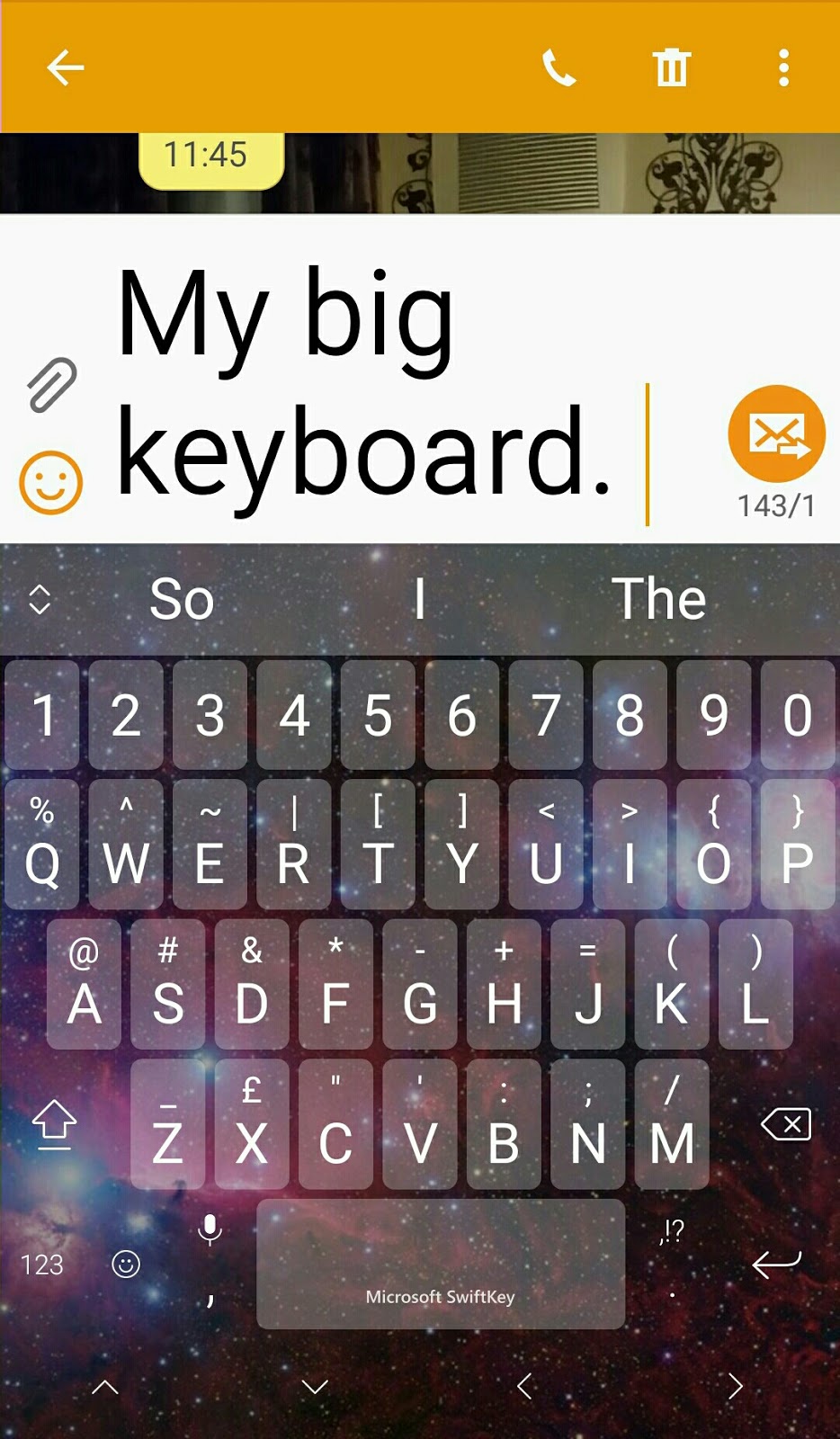Viewport: 840px width, 1439px height.
Task: Call the contact via the phone icon
Action: click(559, 67)
